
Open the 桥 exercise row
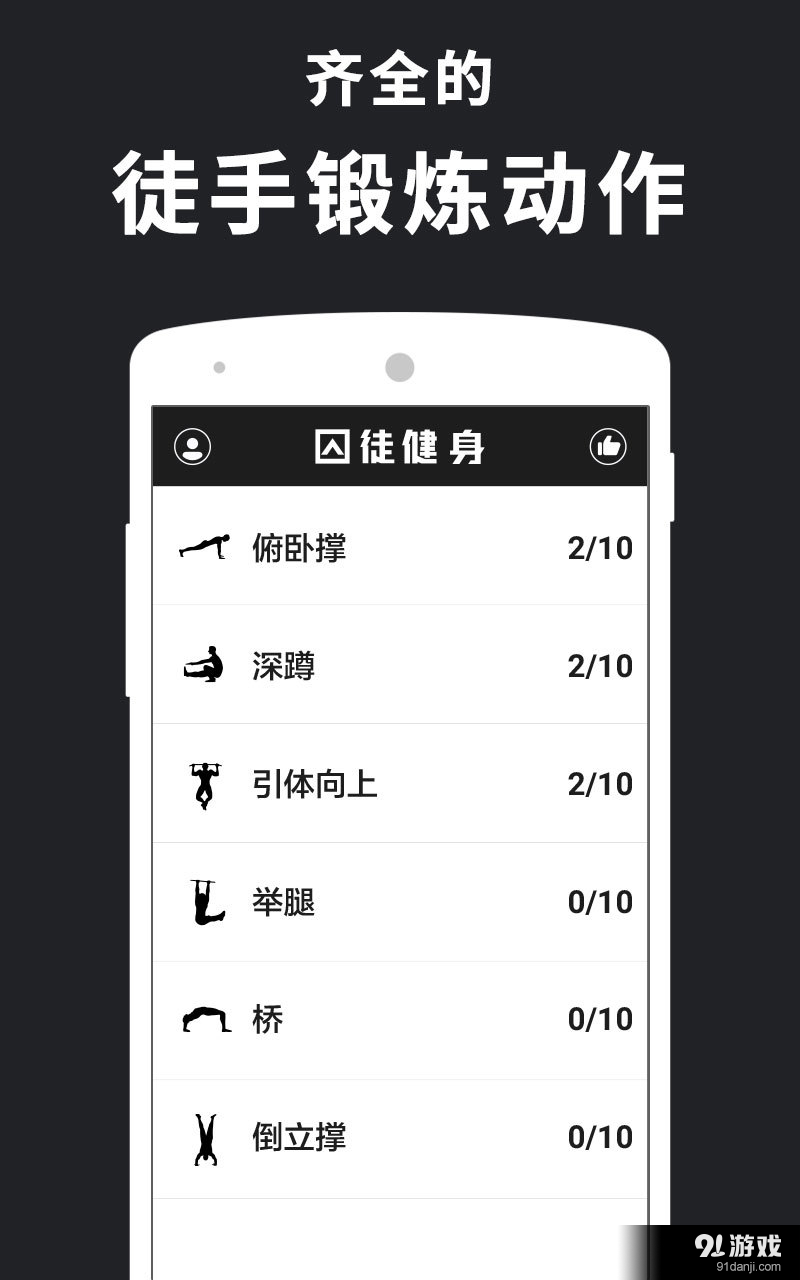click(x=400, y=1019)
